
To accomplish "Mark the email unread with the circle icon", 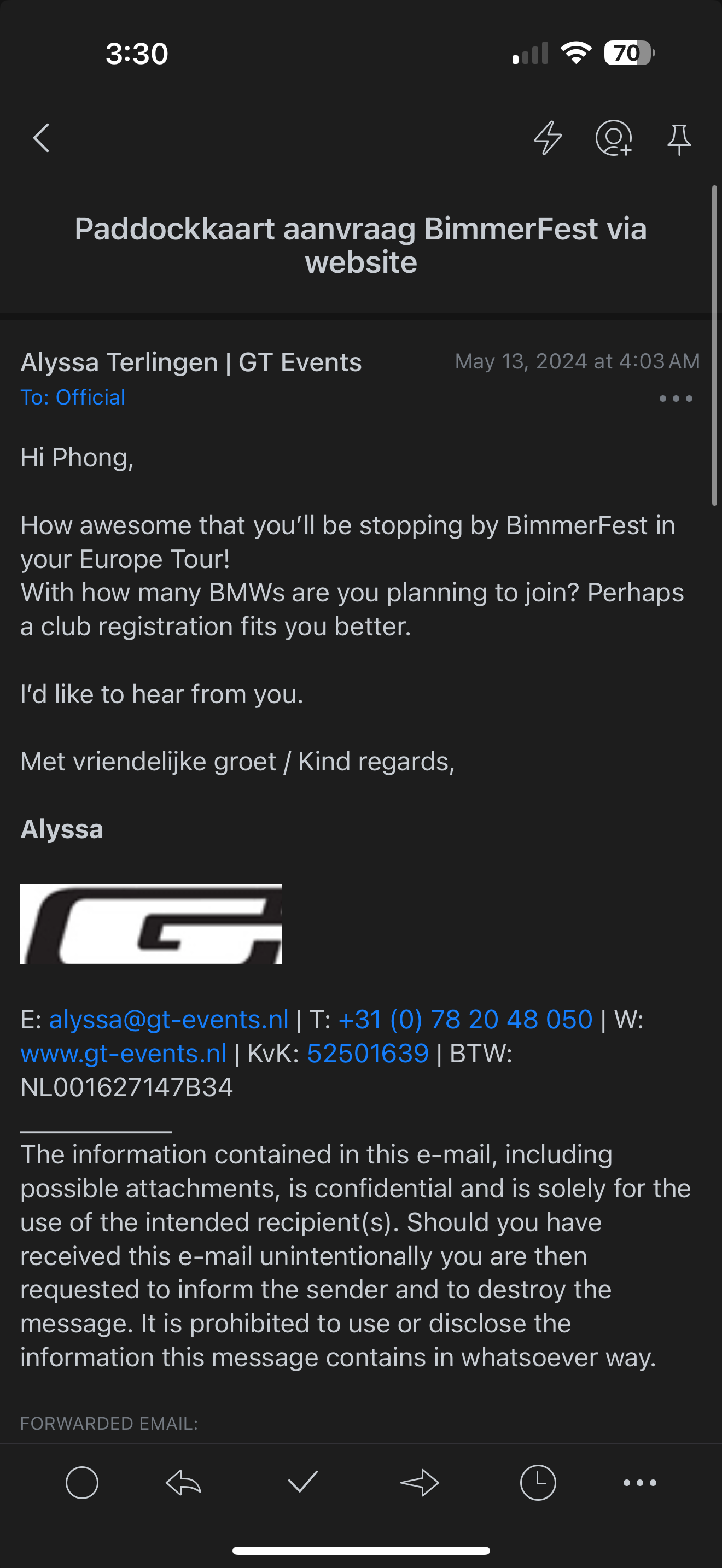I will click(x=81, y=1483).
